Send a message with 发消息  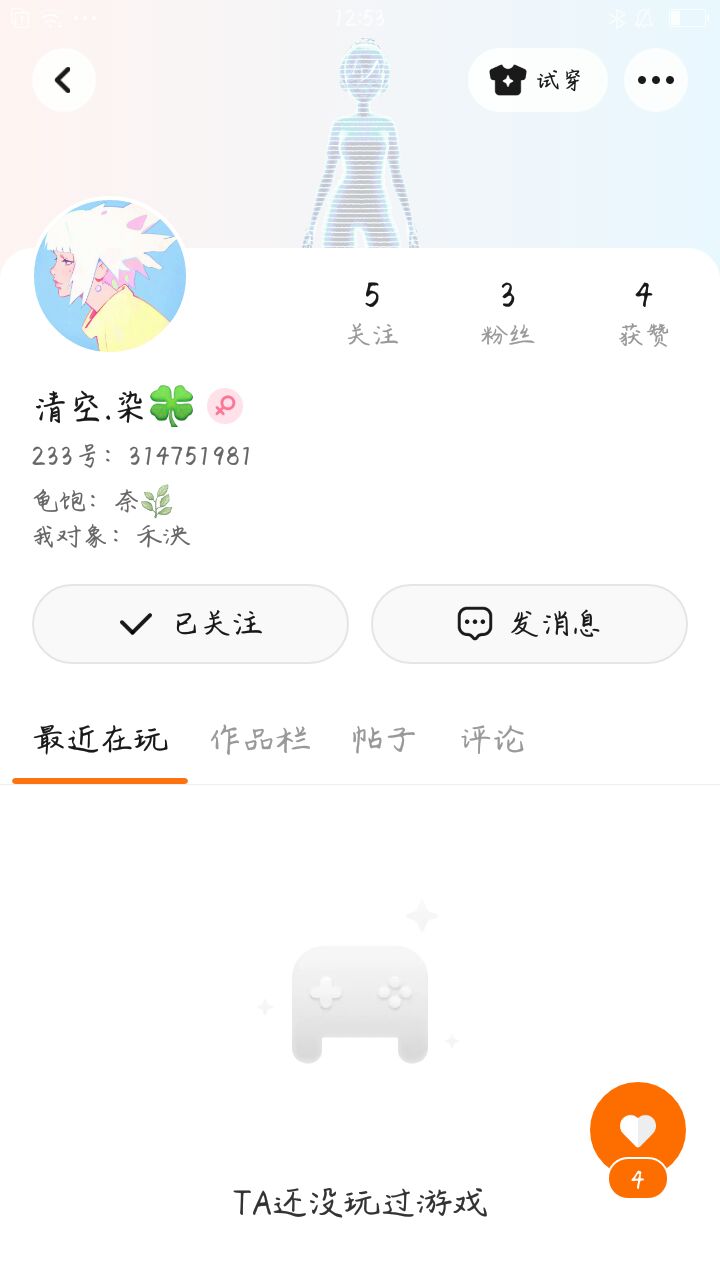pyautogui.click(x=529, y=624)
